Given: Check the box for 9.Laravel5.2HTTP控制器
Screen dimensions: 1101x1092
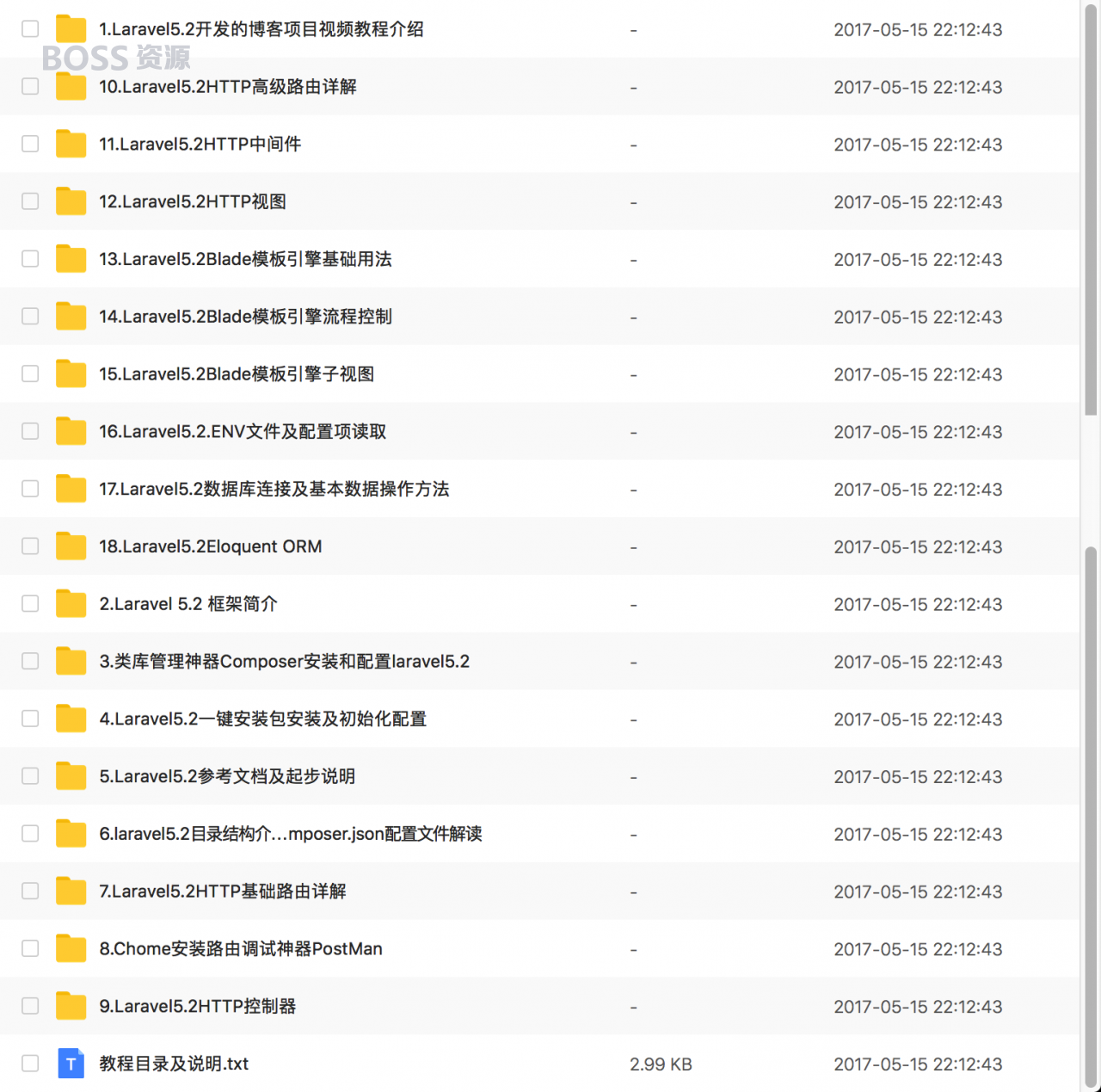Looking at the screenshot, I should (30, 1006).
